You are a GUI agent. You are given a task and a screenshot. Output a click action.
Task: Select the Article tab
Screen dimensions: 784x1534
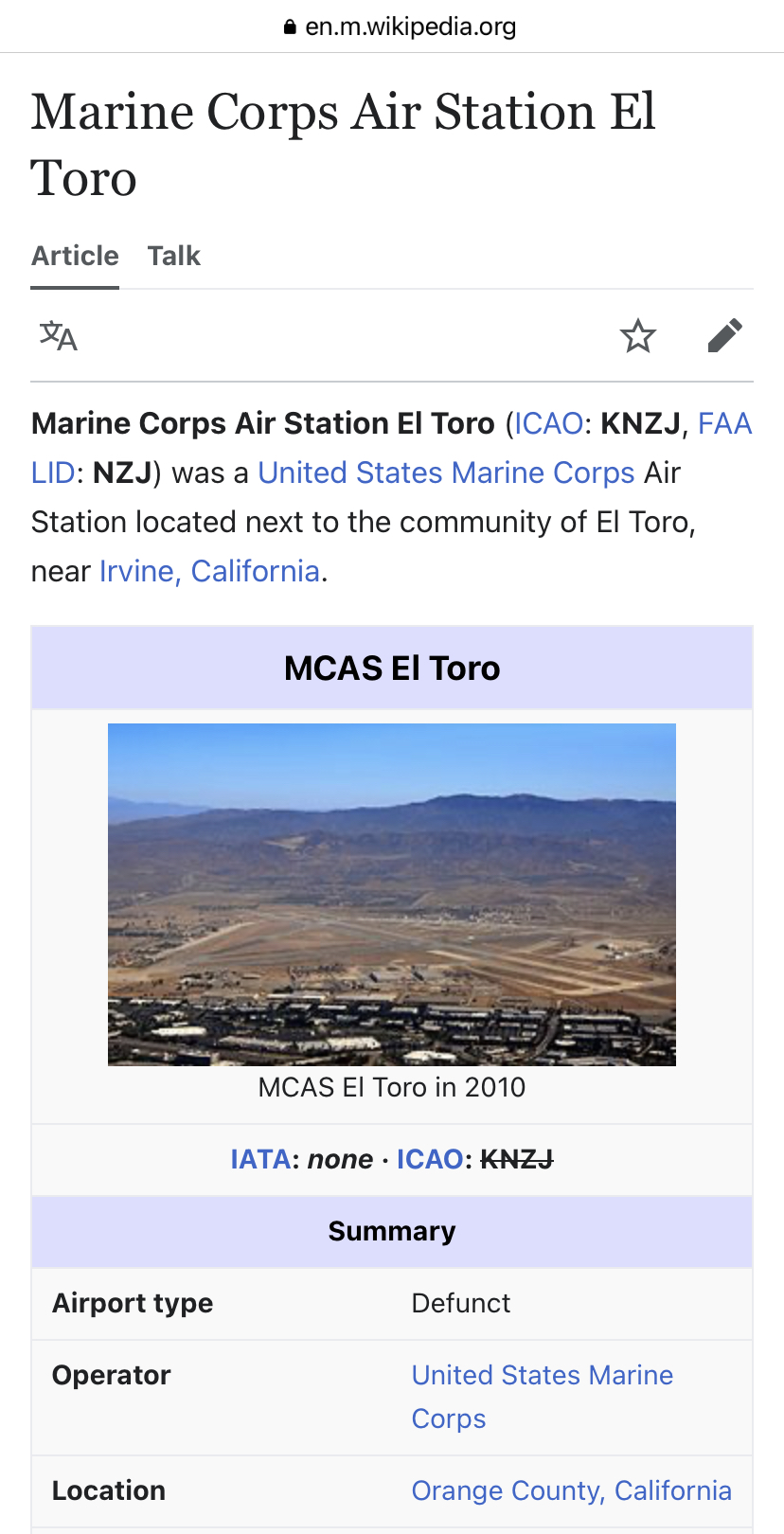pos(75,256)
